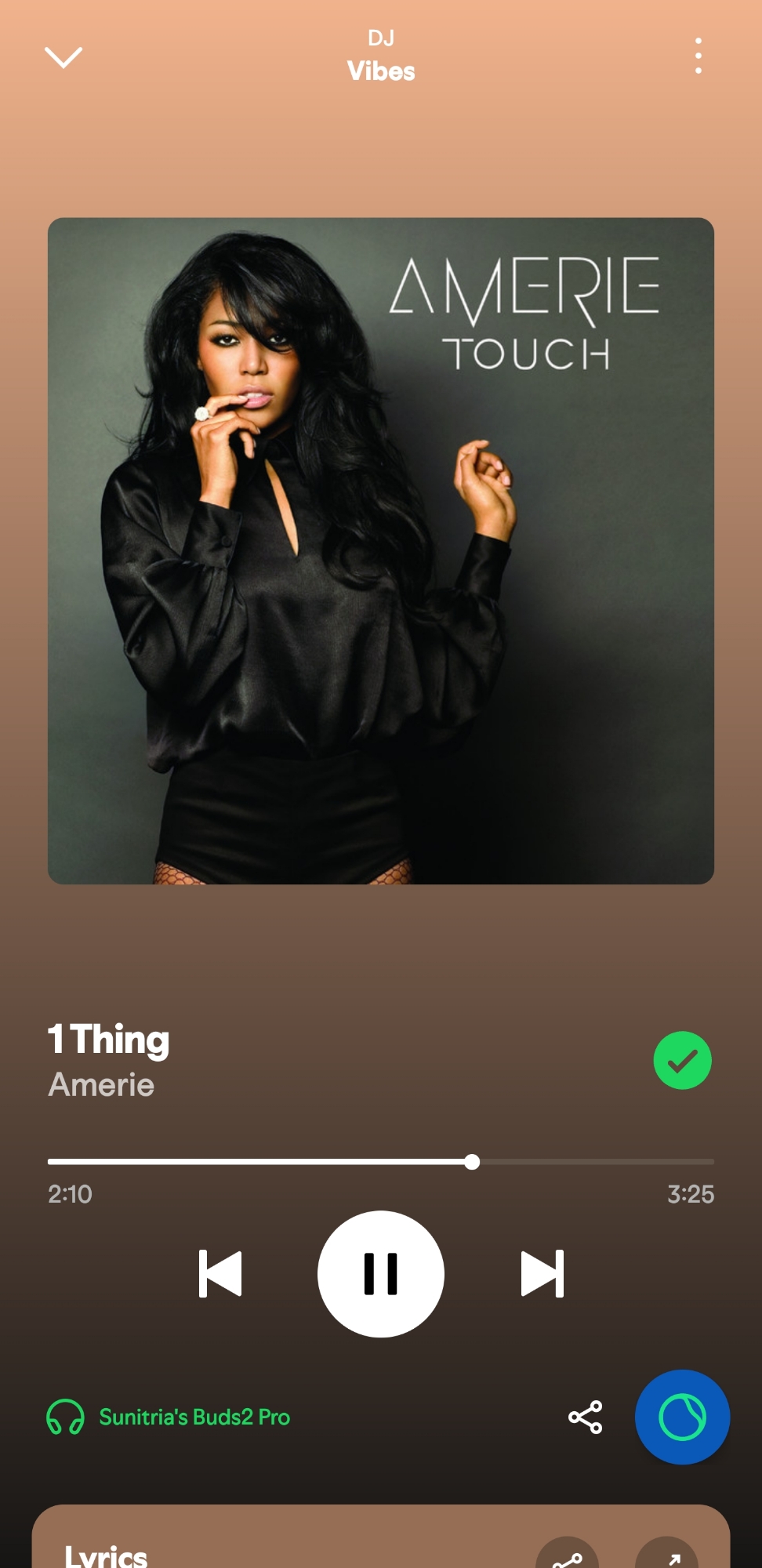Screen dimensions: 762x1568
Task: Expand the Lyrics card to full screen
Action: [x=667, y=1556]
